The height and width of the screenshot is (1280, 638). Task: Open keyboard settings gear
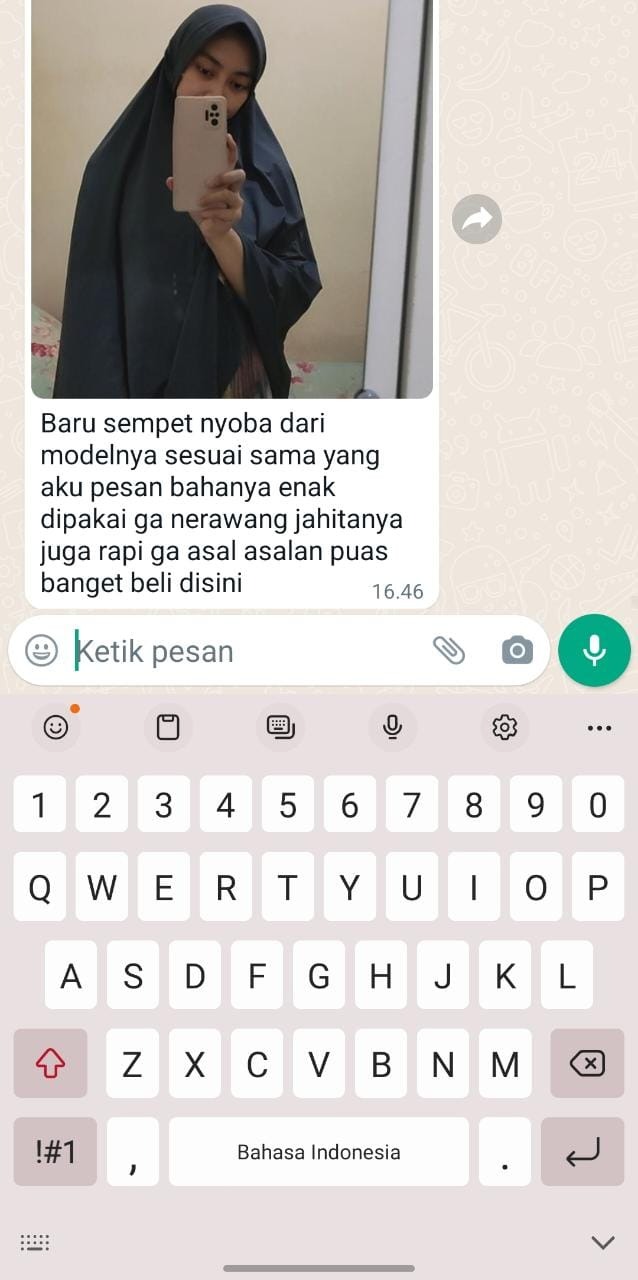coord(505,727)
